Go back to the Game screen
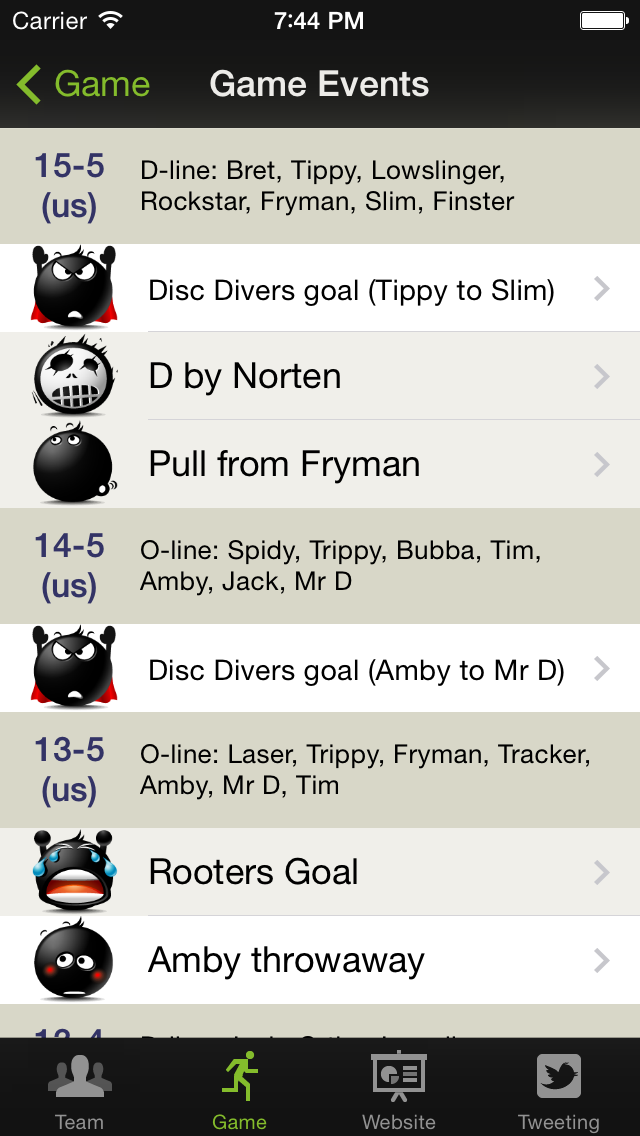Screen dimensions: 640x1136 [83, 85]
